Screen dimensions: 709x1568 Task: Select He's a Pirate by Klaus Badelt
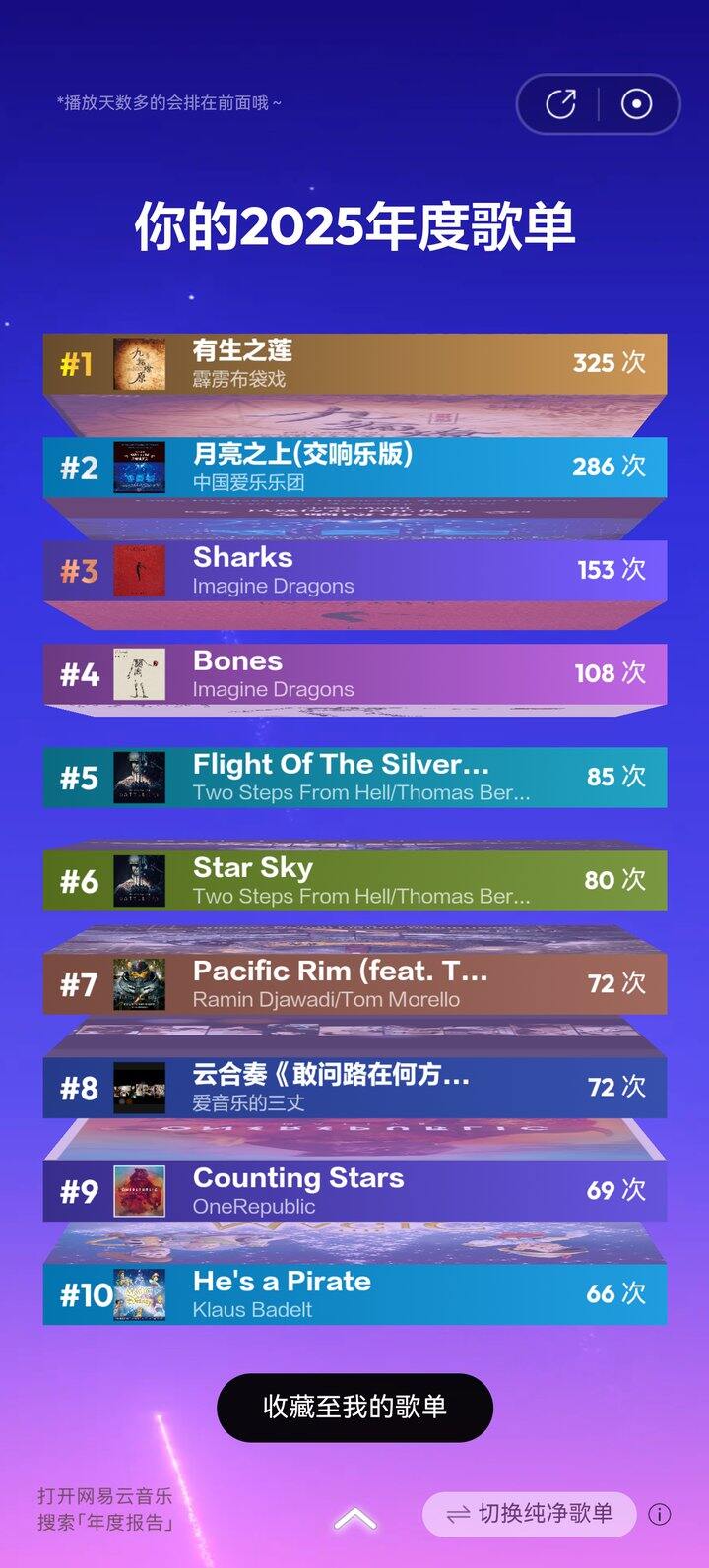pos(354,1293)
